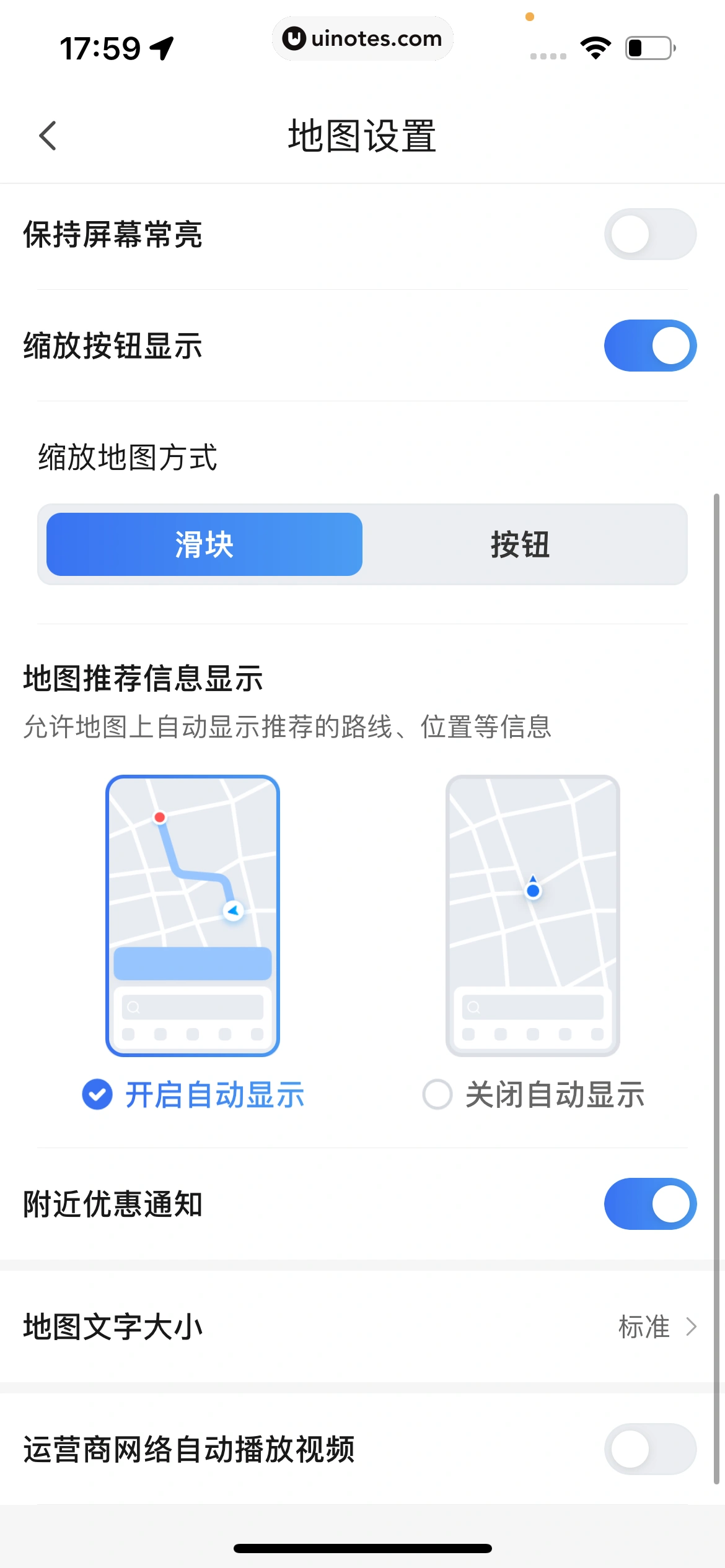Screen dimensions: 725x1568
Task: Open 地图文字大小 setting
Action: pos(362,1326)
